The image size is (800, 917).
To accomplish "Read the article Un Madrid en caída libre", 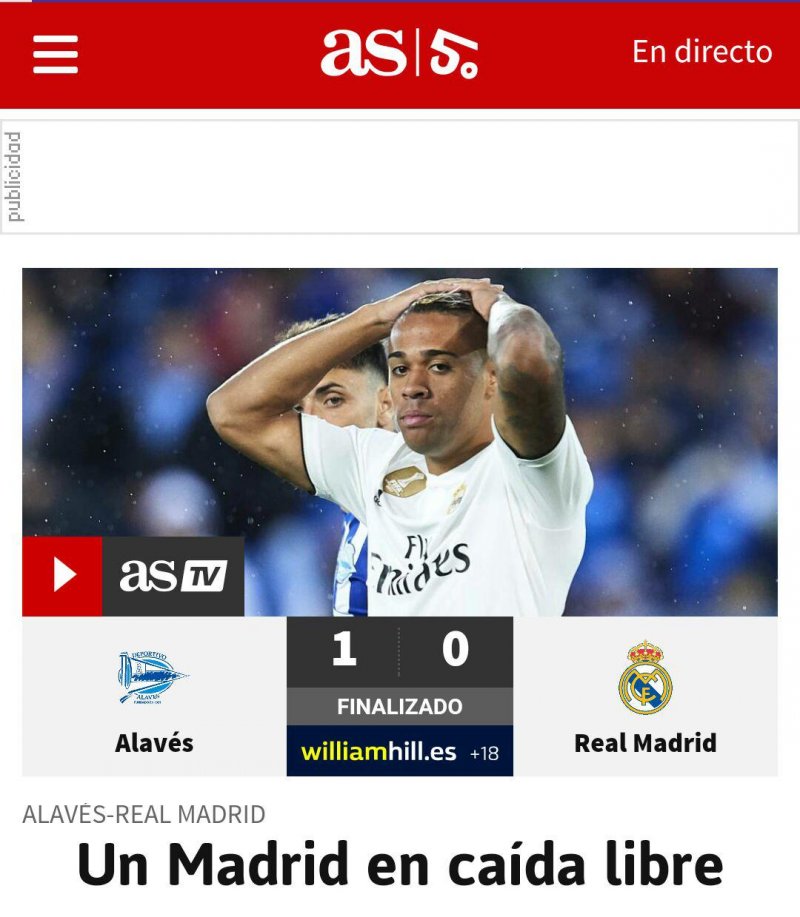I will [x=399, y=866].
